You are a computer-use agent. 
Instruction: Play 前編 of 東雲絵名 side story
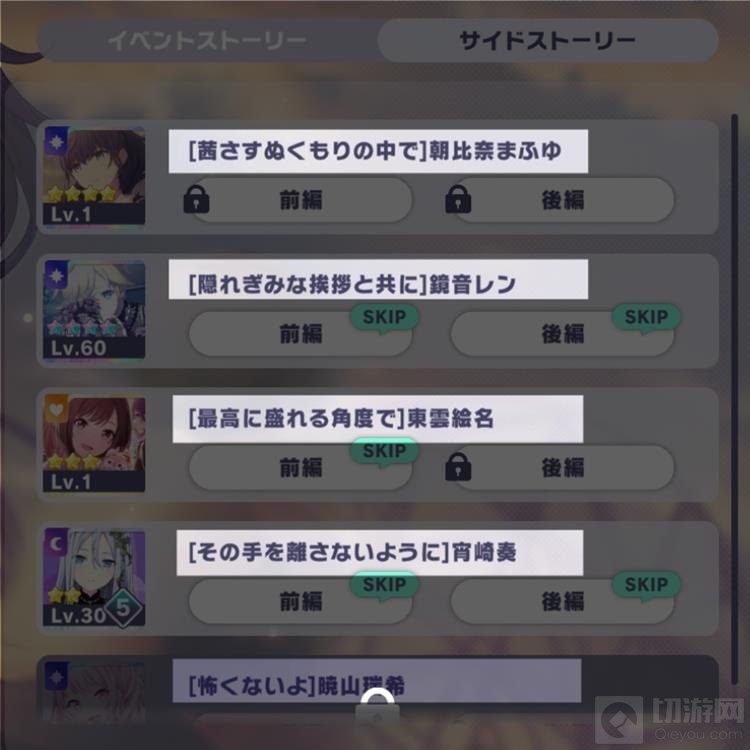[x=300, y=467]
